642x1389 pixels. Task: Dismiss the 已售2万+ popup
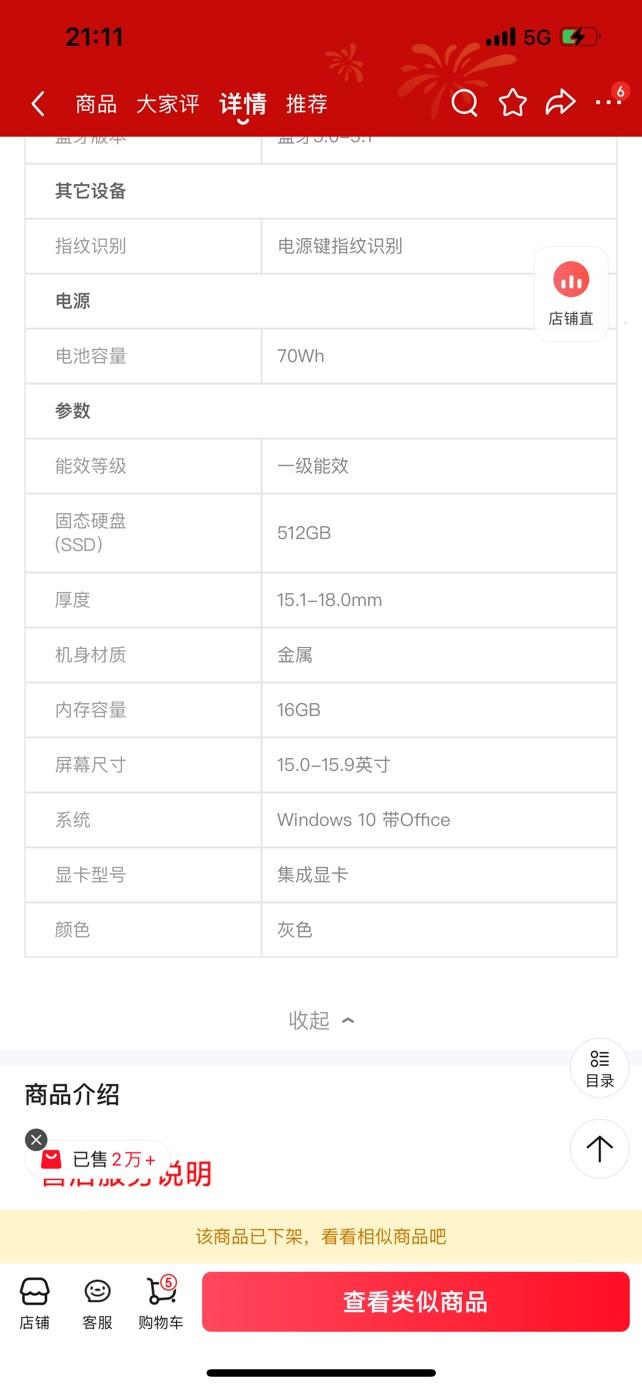click(x=36, y=1140)
